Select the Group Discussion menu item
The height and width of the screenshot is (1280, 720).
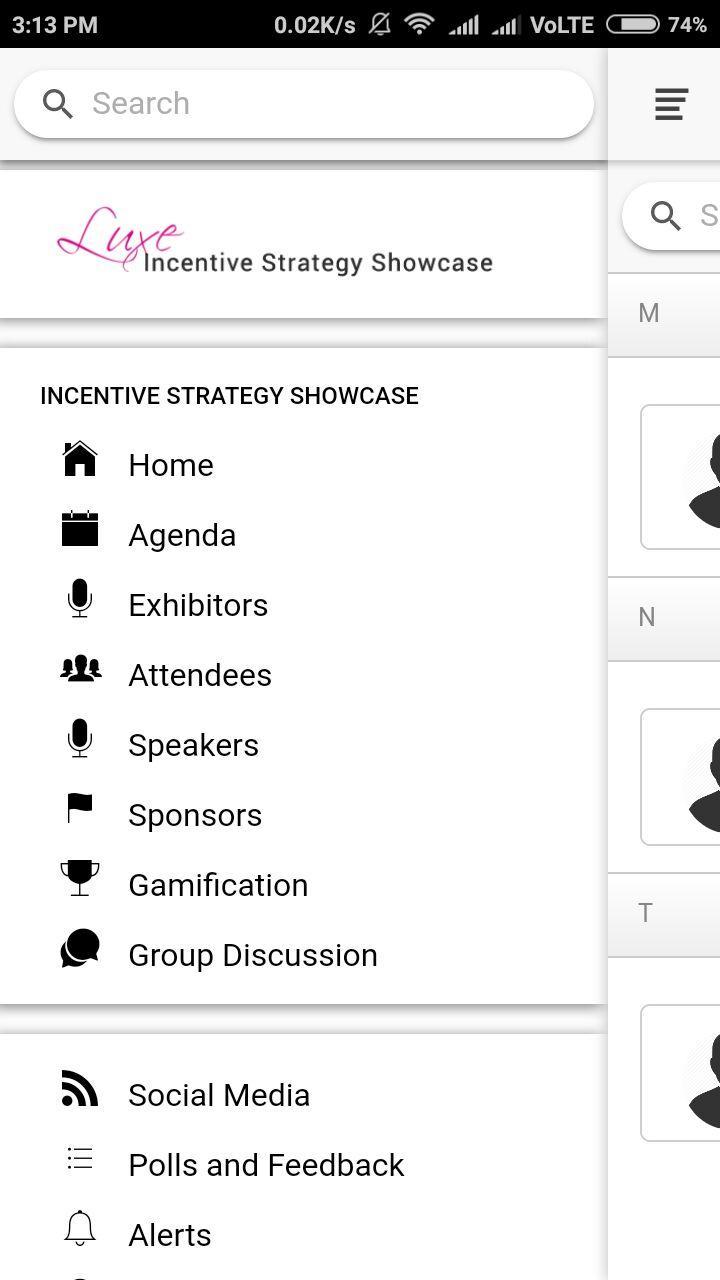click(x=252, y=955)
